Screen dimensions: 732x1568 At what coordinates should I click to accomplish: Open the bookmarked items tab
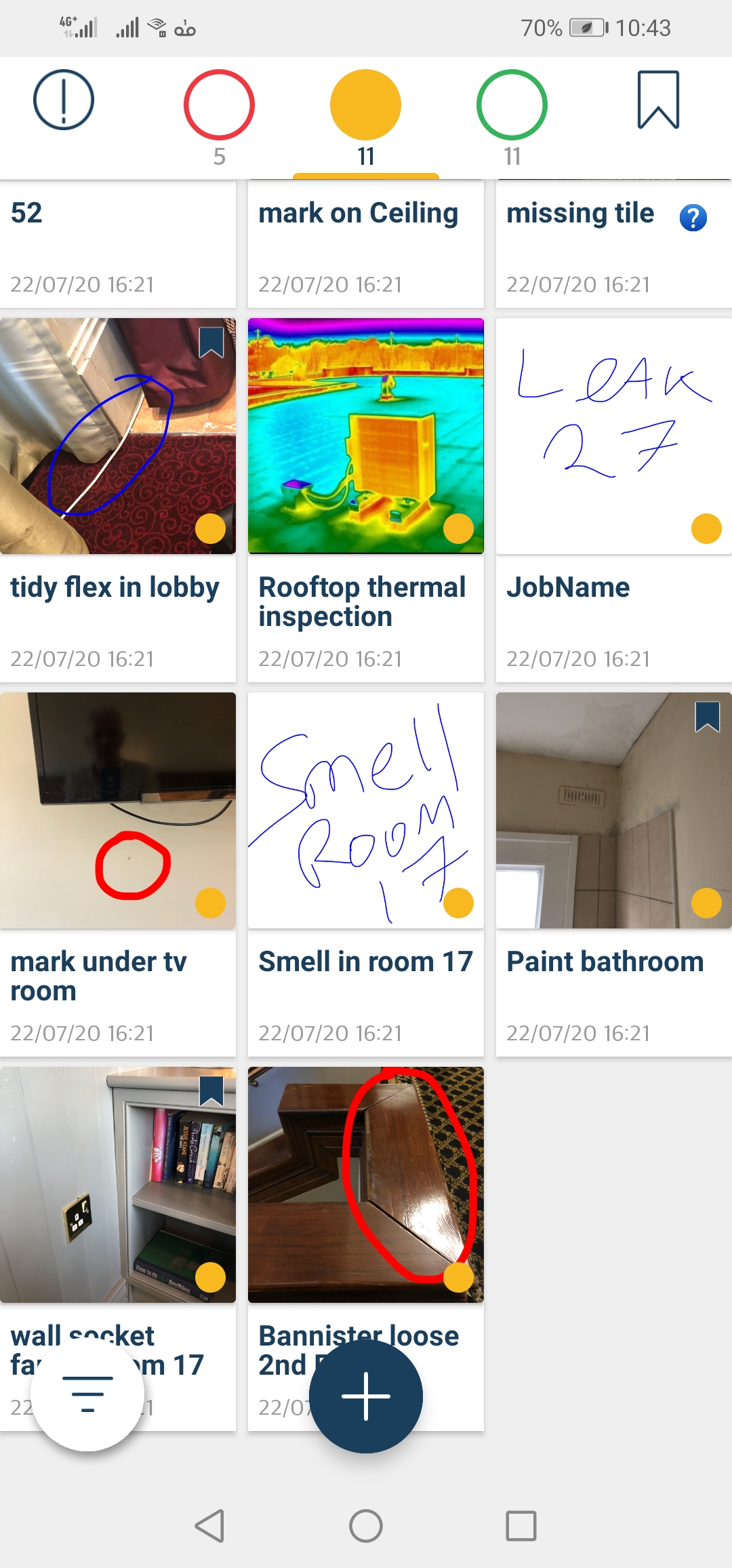(658, 100)
